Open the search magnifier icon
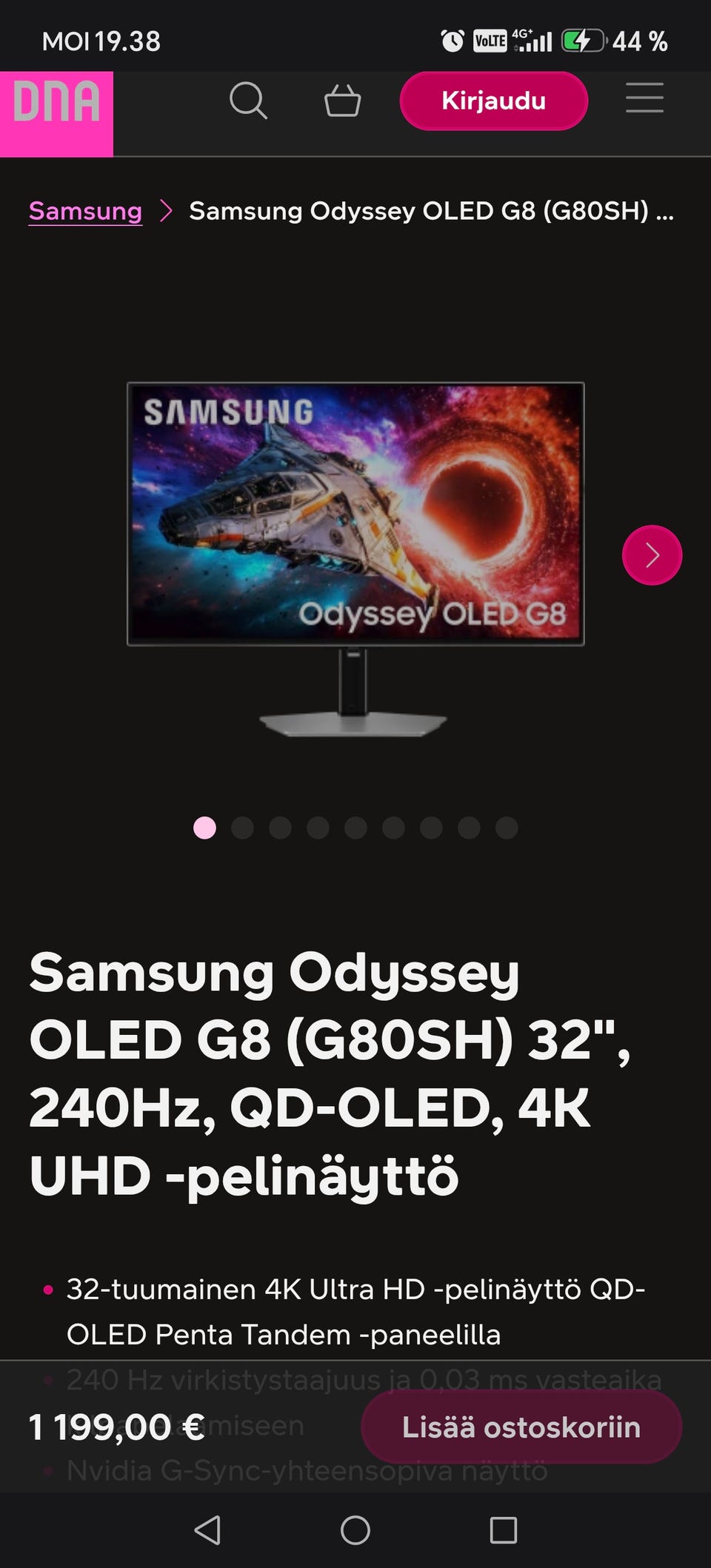Image resolution: width=711 pixels, height=1568 pixels. point(248,101)
